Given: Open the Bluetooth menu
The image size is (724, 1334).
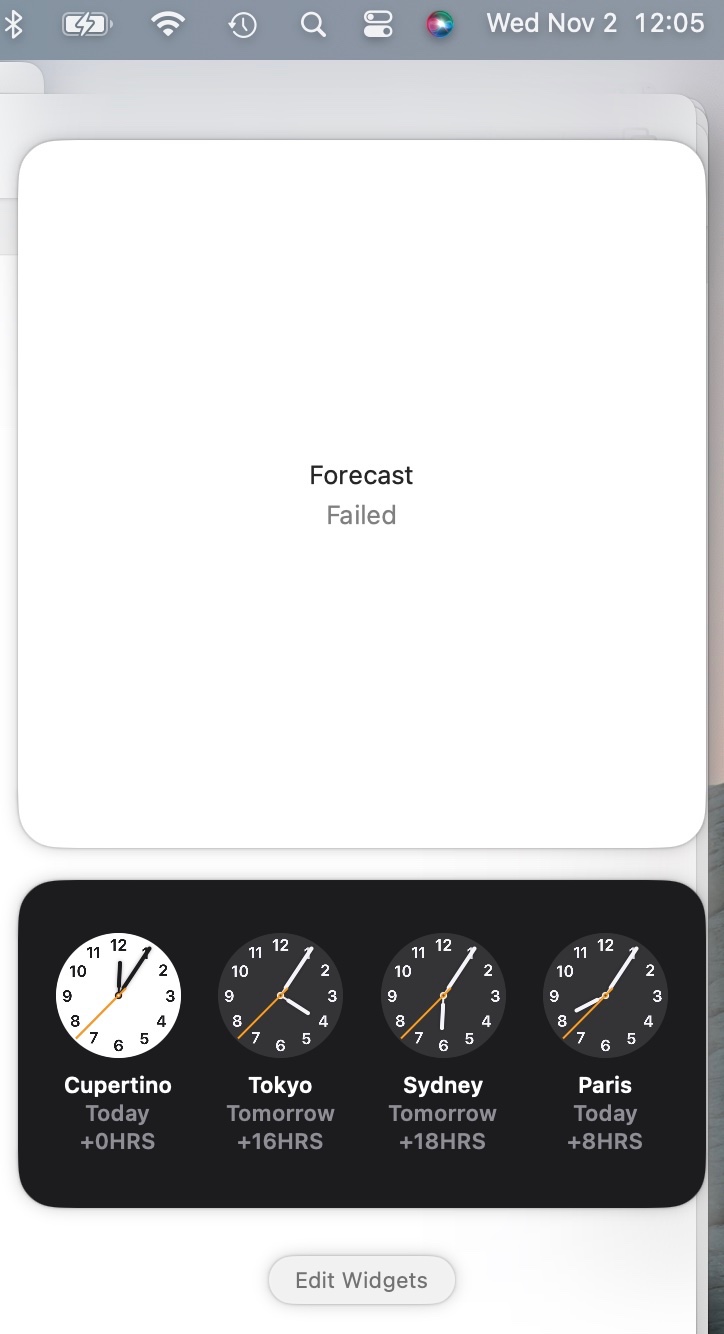Looking at the screenshot, I should (x=14, y=25).
